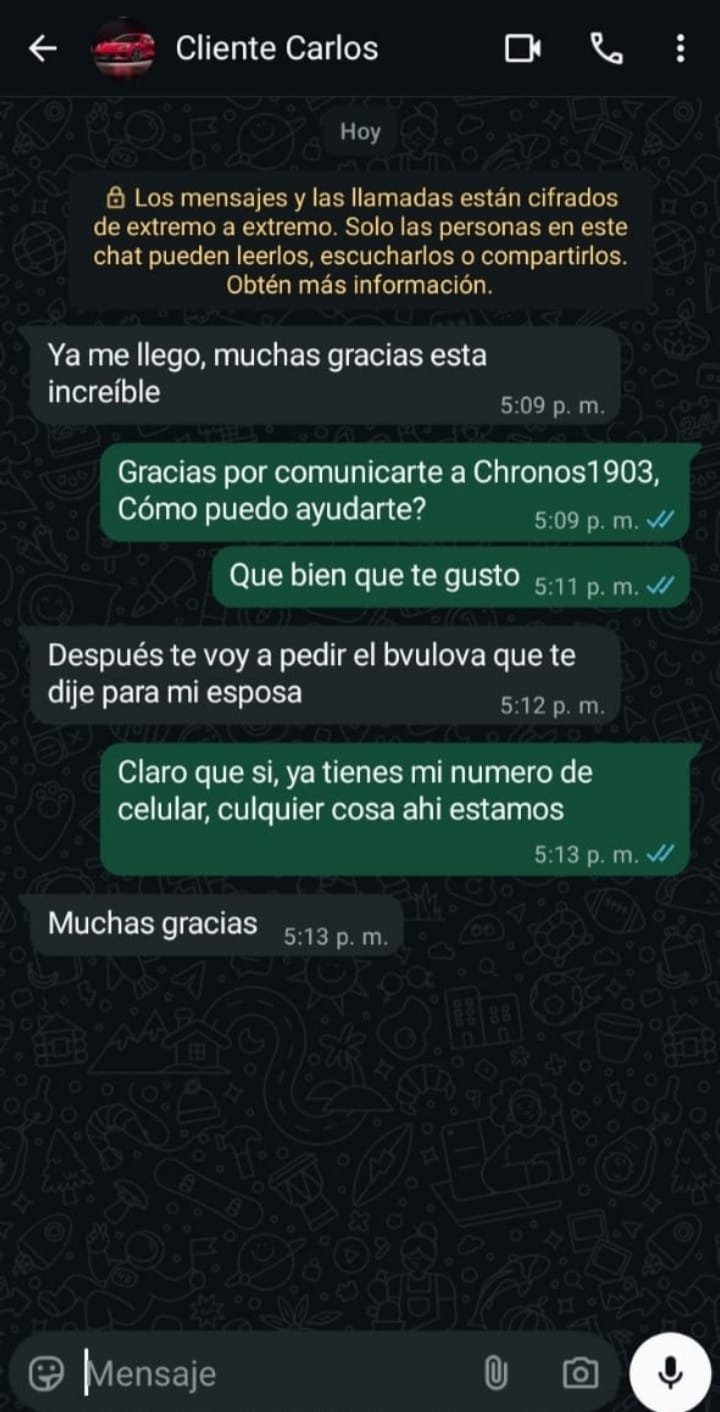This screenshot has height=1412, width=720.
Task: Open the overflow menu
Action: (x=680, y=48)
